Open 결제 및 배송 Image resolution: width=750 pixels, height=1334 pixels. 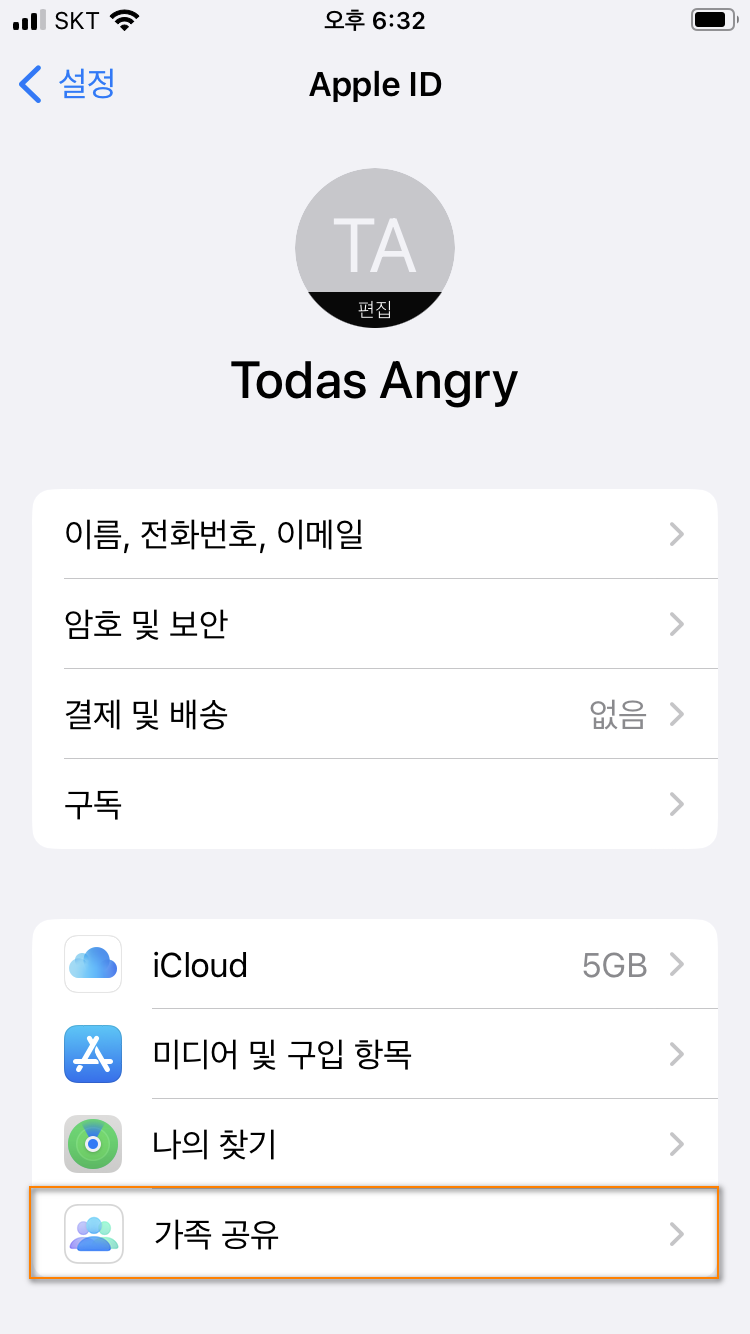pos(375,714)
